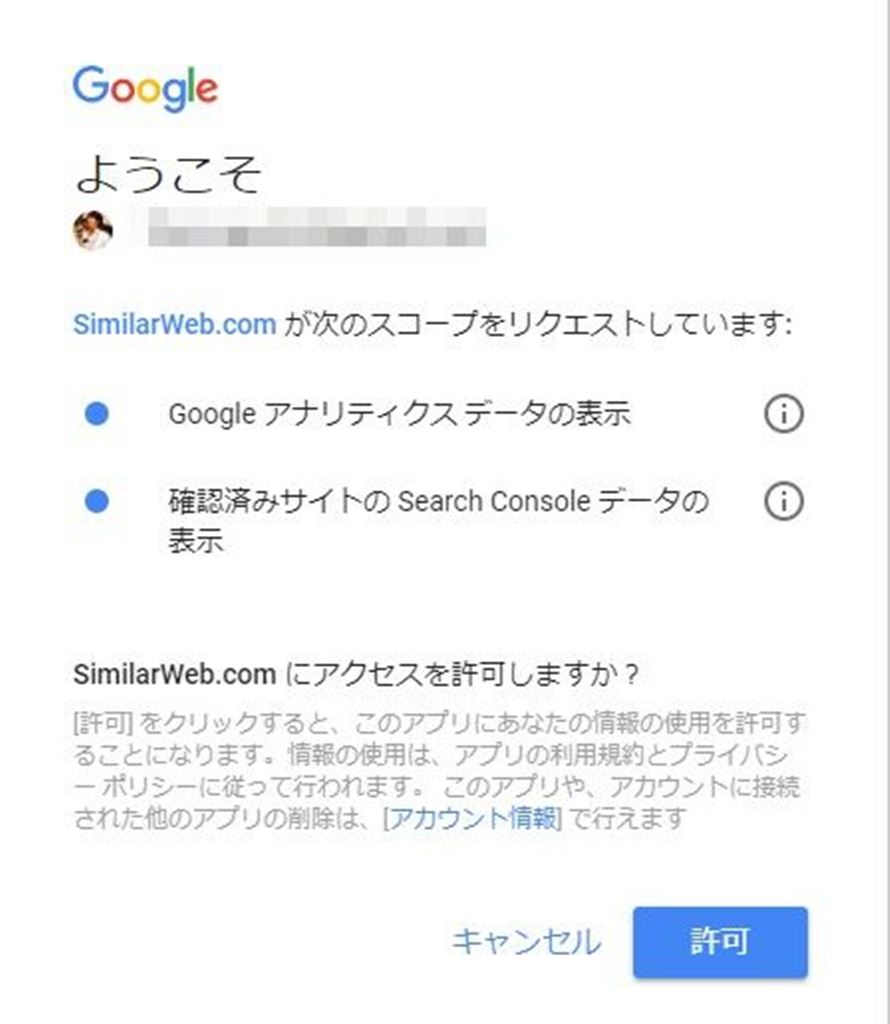Open the SimilarWeb.com link
Image resolution: width=890 pixels, height=1024 pixels.
pos(174,325)
